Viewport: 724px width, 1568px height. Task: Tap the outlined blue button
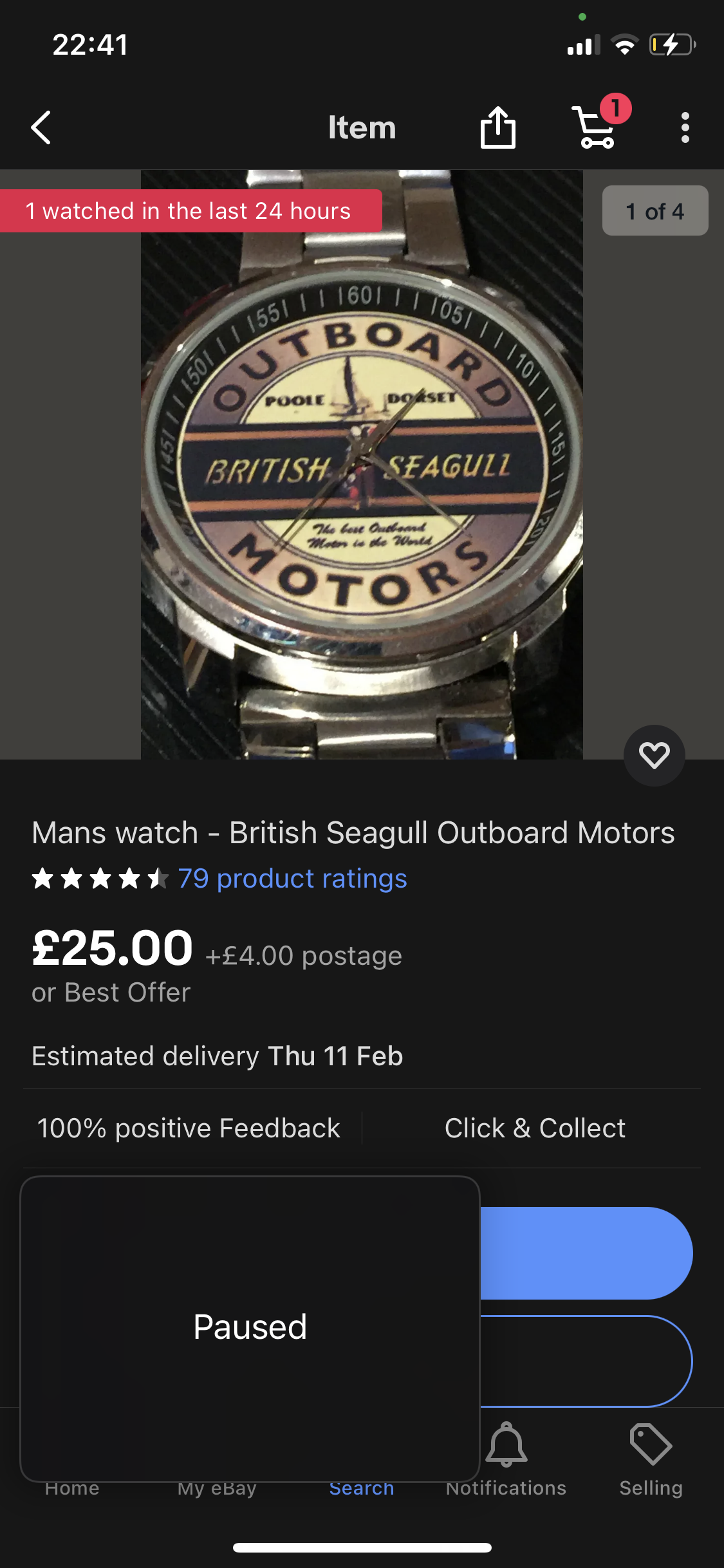coord(586,1361)
